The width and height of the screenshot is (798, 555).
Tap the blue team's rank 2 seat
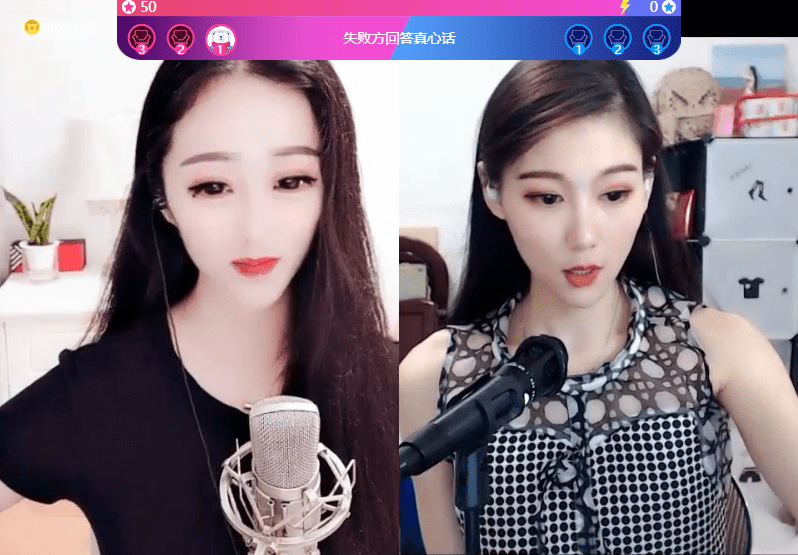617,39
